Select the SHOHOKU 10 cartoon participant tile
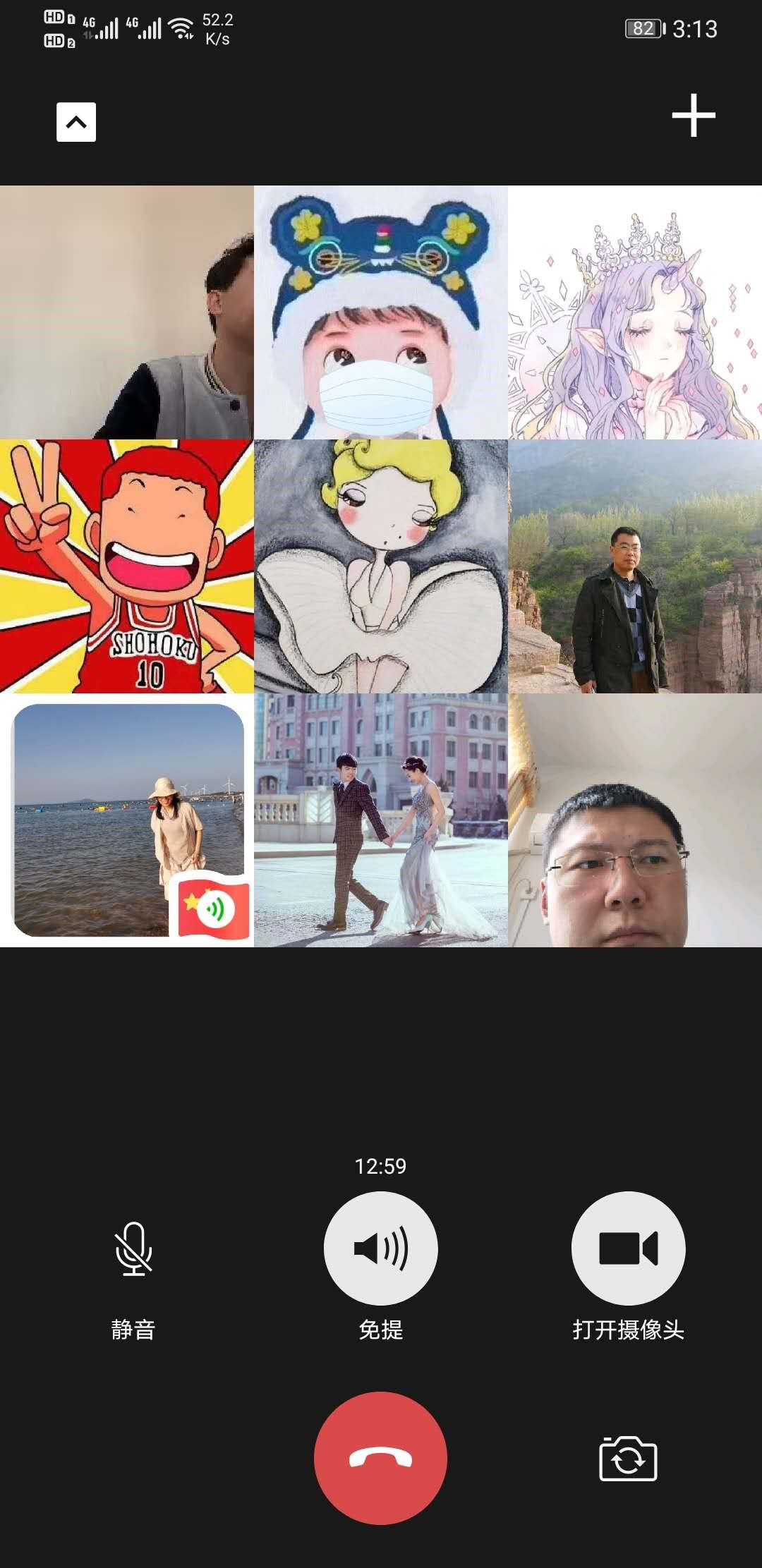This screenshot has height=1568, width=762. pos(127,566)
